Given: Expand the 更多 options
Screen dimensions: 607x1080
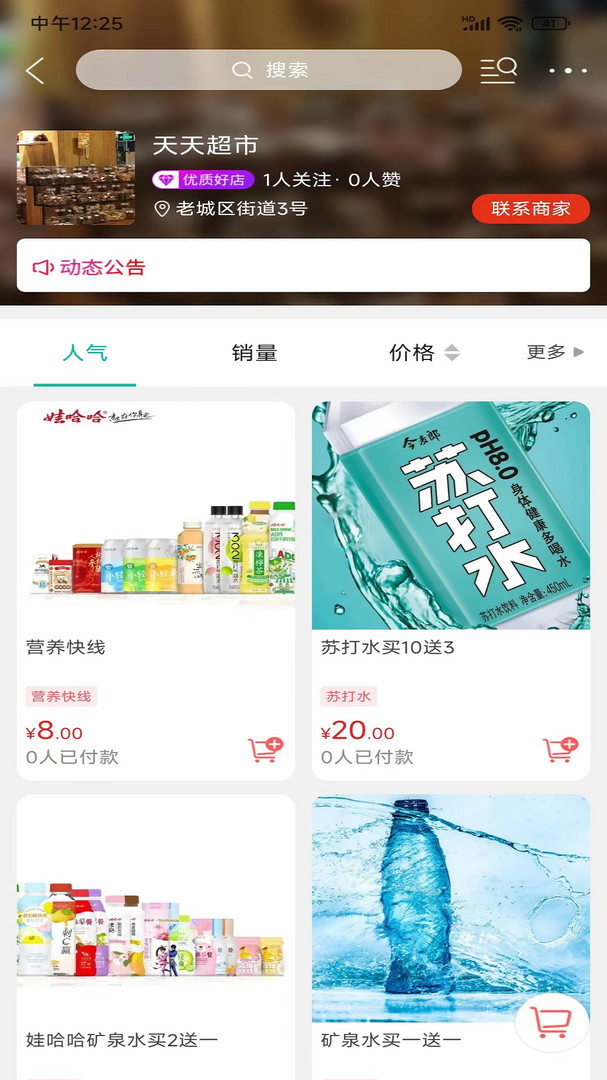Looking at the screenshot, I should click(x=554, y=352).
